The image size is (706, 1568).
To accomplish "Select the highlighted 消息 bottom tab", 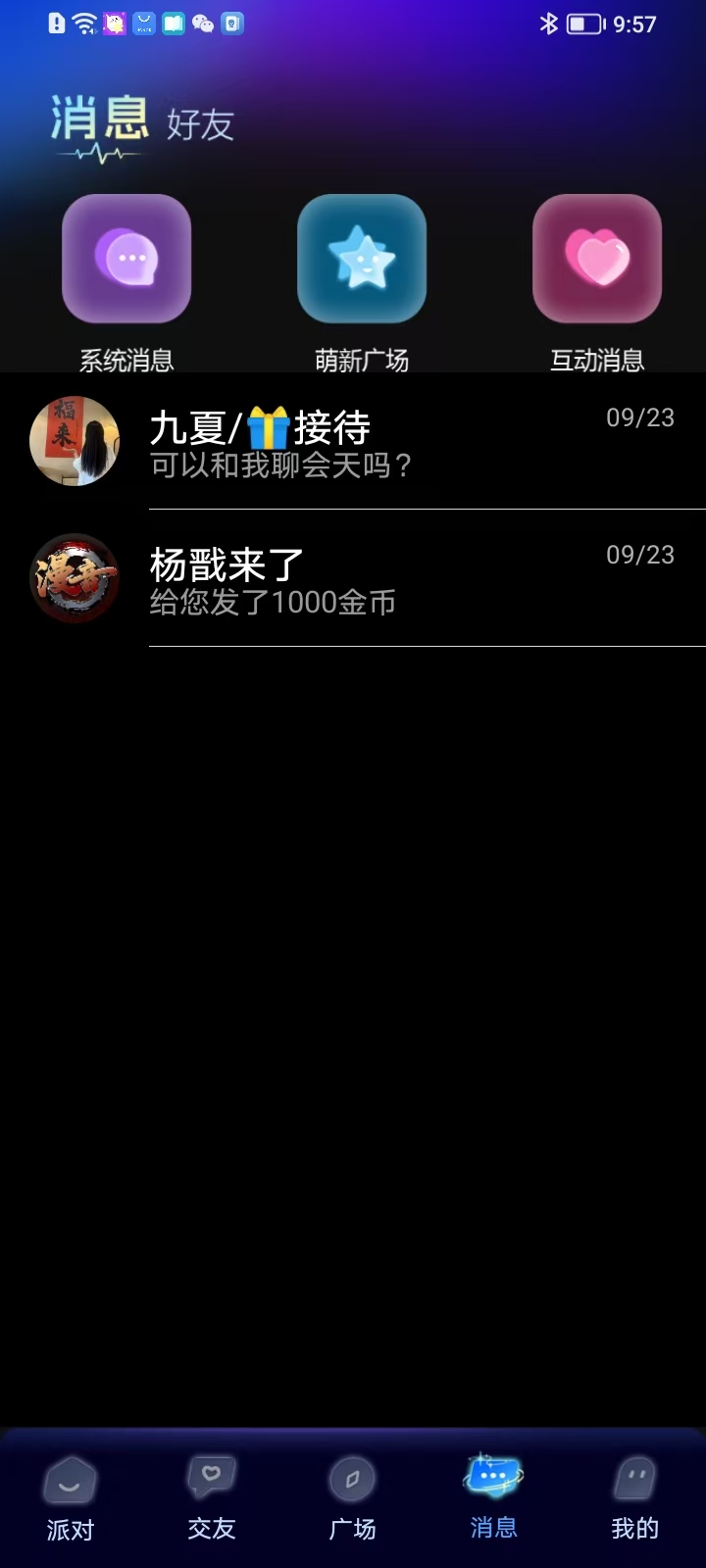I will coord(493,1494).
